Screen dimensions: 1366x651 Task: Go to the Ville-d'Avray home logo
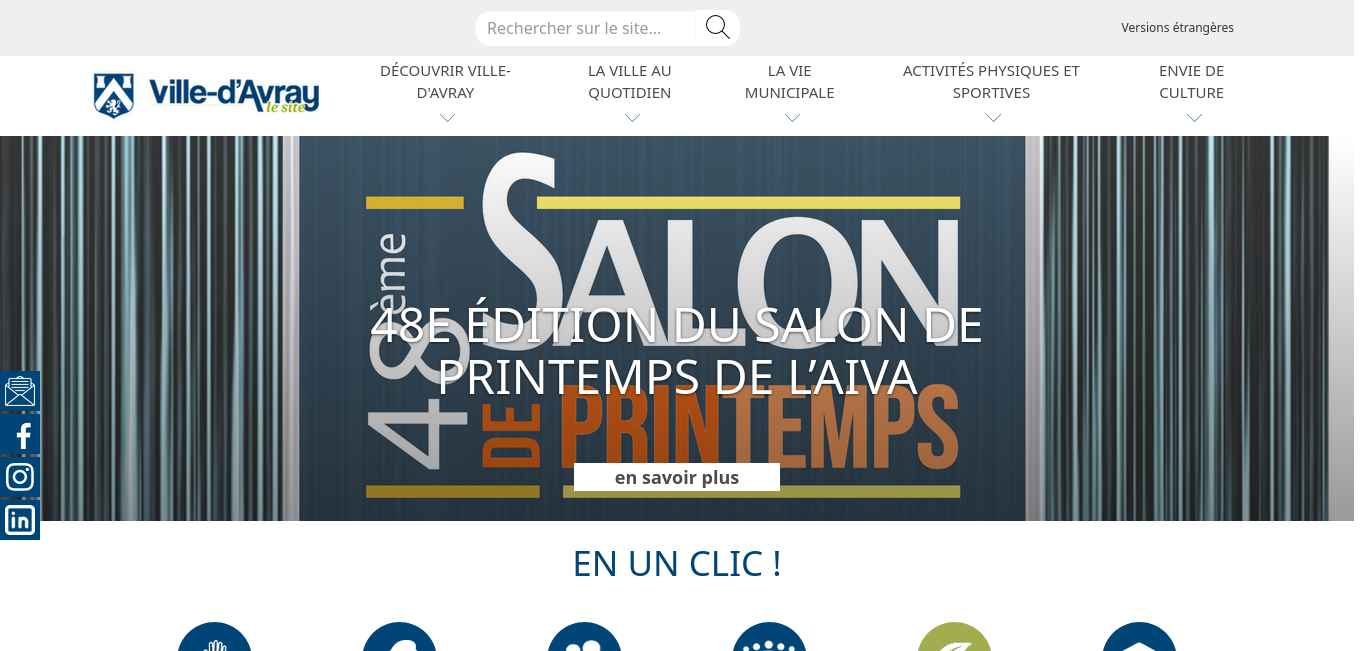tap(206, 95)
